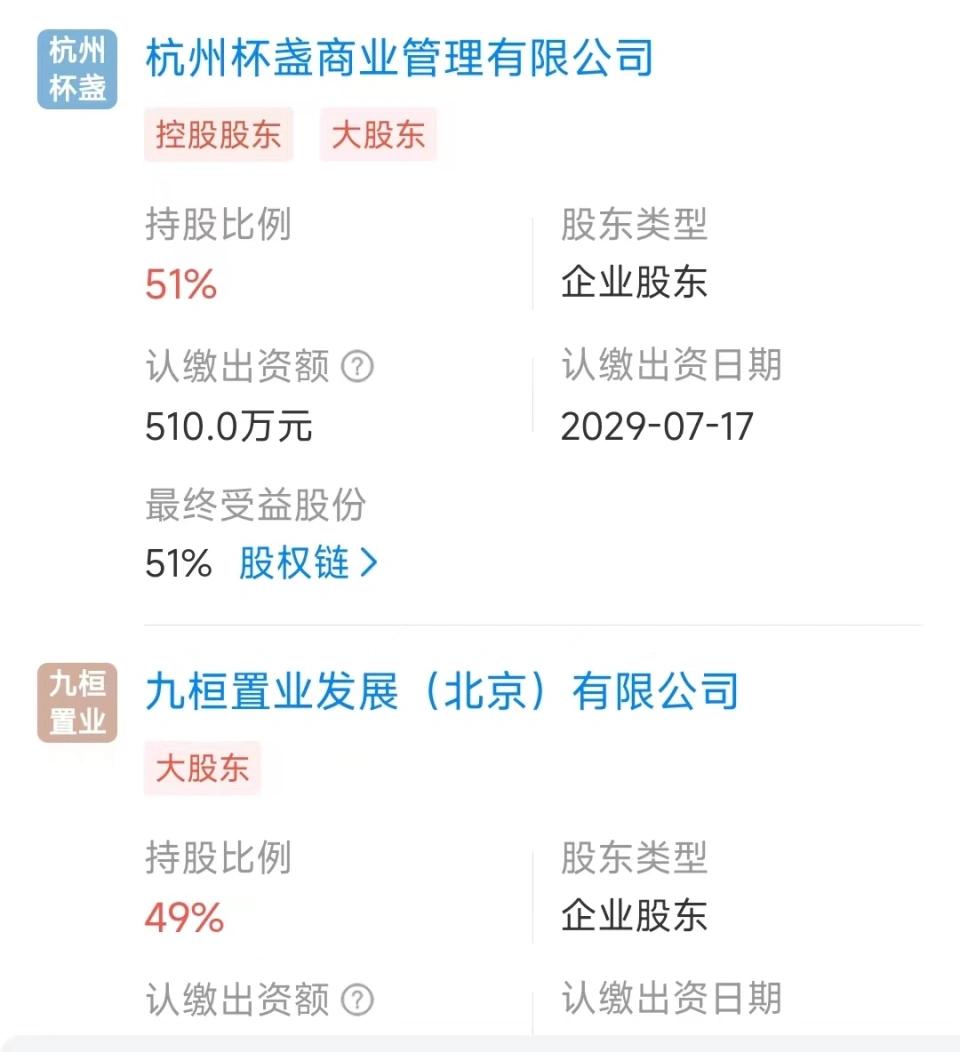Select the 控股股东 tag
960x1052 pixels.
tap(218, 134)
